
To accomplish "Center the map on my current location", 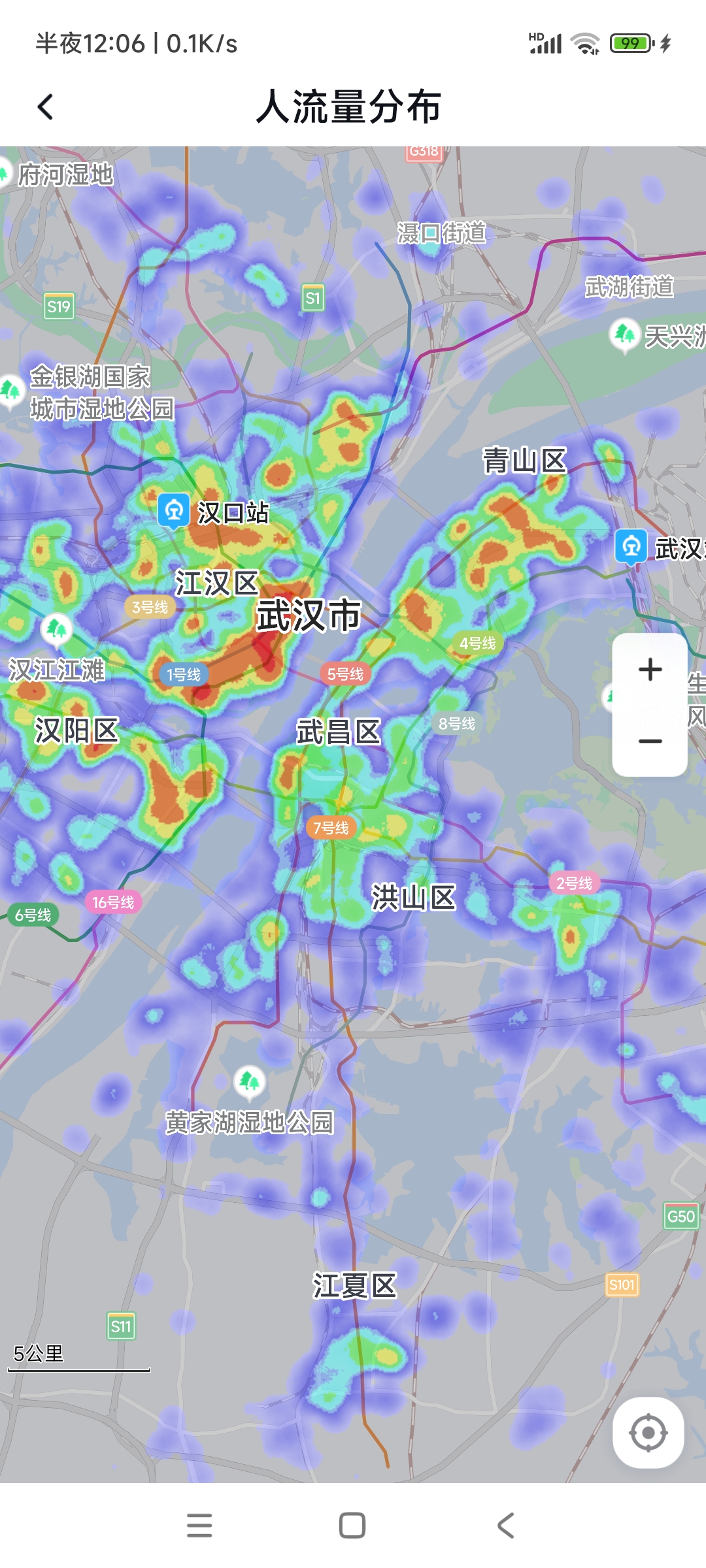I will (x=648, y=1433).
